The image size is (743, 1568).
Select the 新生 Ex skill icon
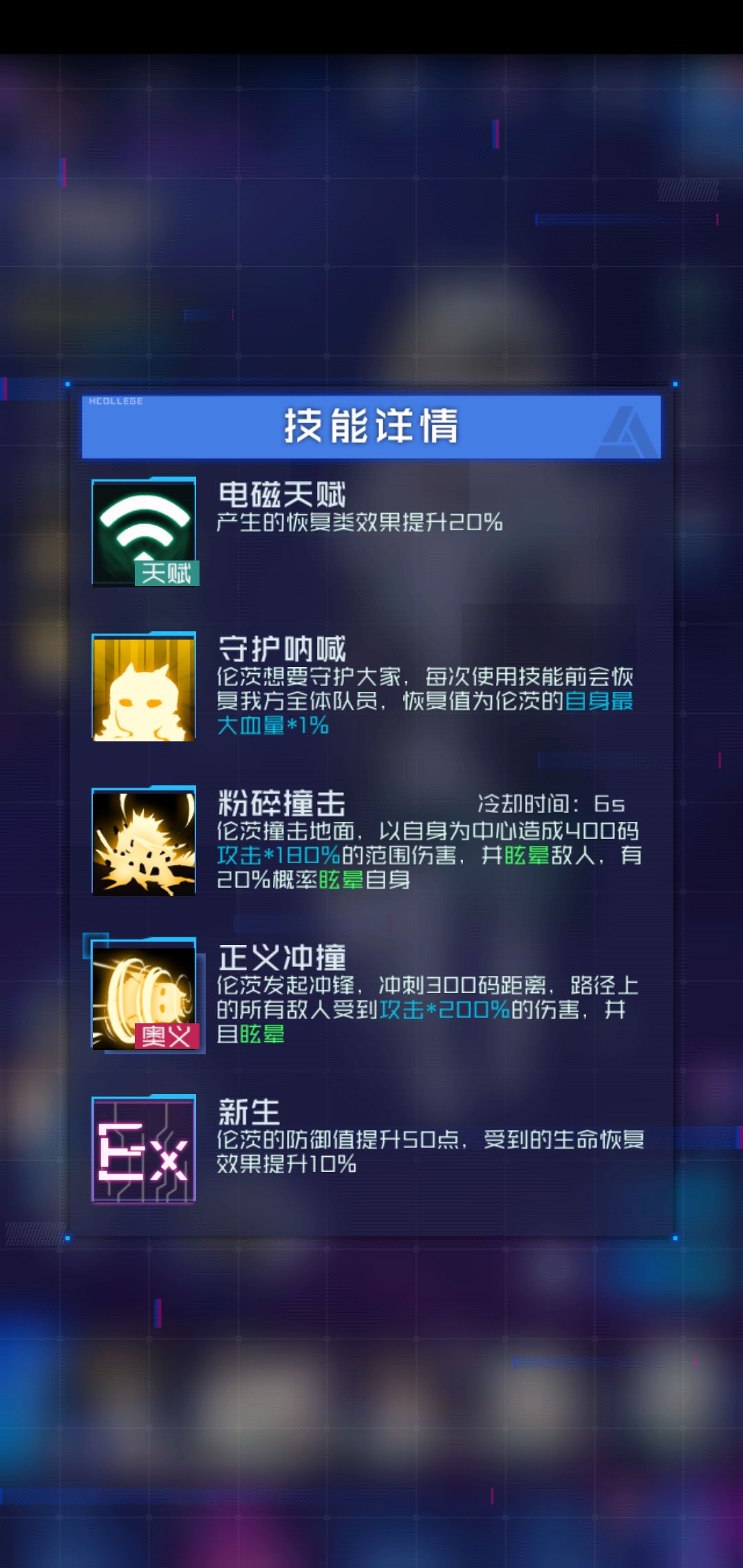pyautogui.click(x=144, y=1148)
